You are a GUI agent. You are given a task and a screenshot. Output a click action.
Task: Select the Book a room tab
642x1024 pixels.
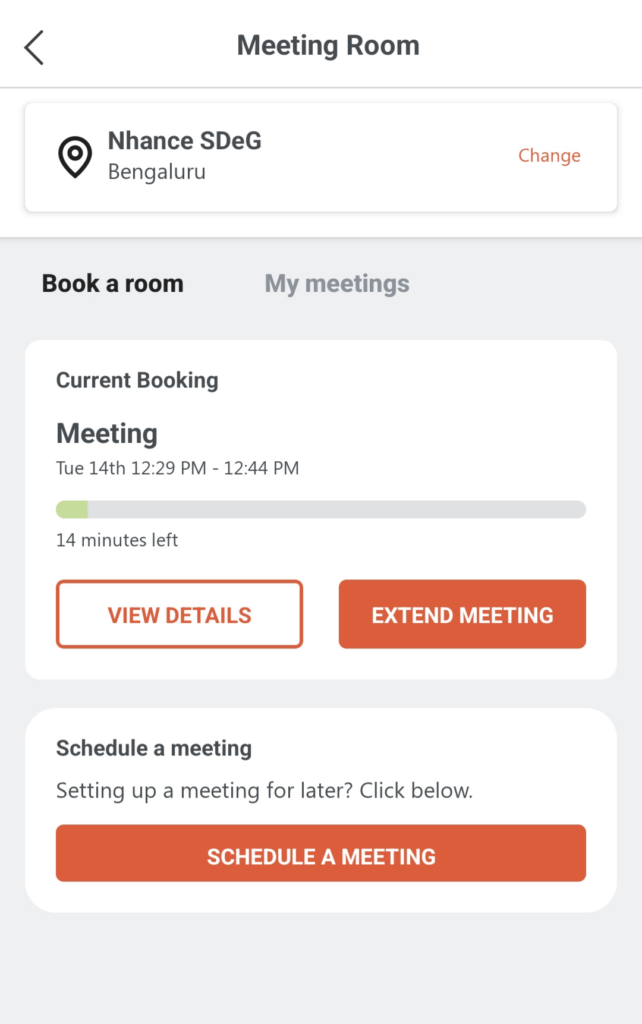113,284
